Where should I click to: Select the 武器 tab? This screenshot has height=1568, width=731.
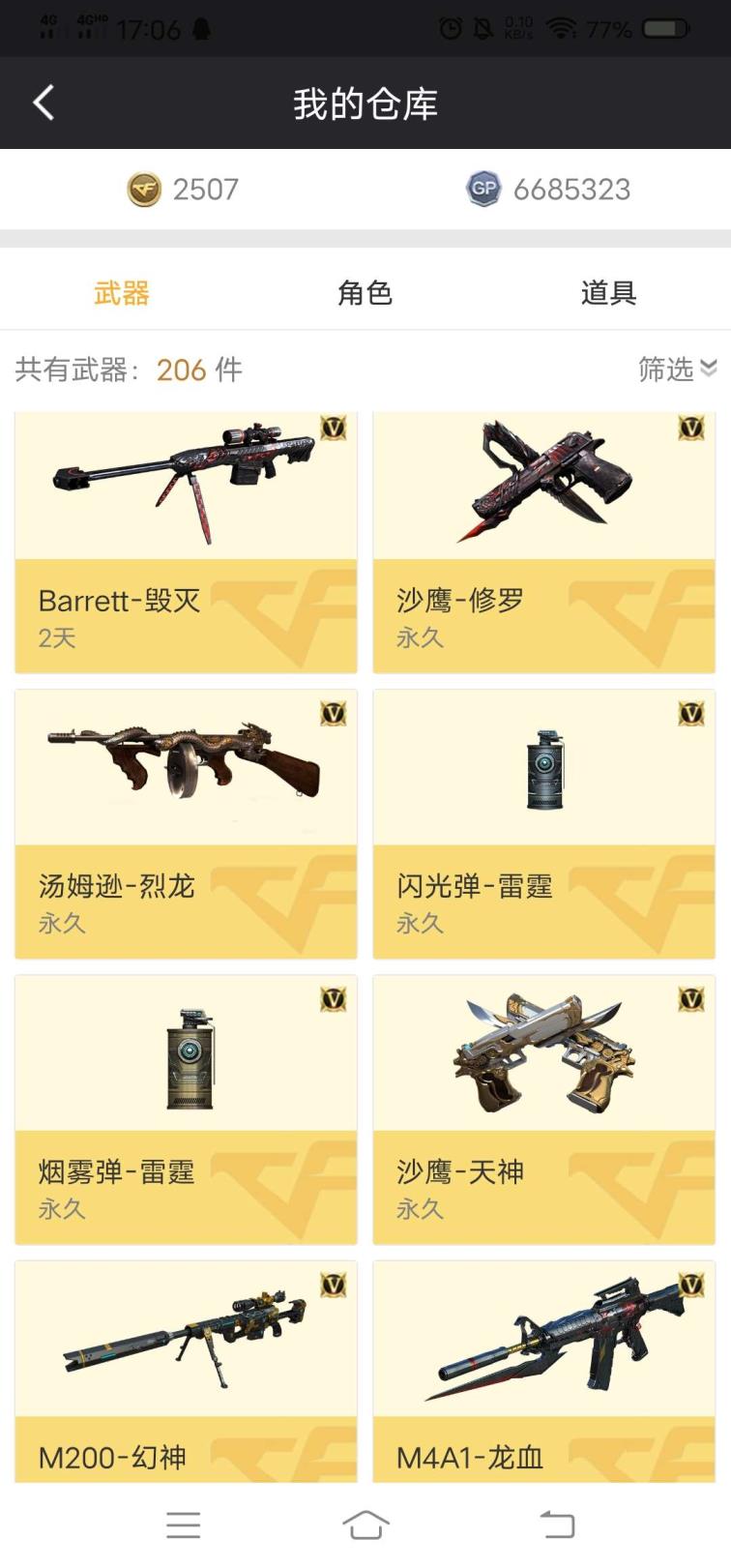coord(122,292)
